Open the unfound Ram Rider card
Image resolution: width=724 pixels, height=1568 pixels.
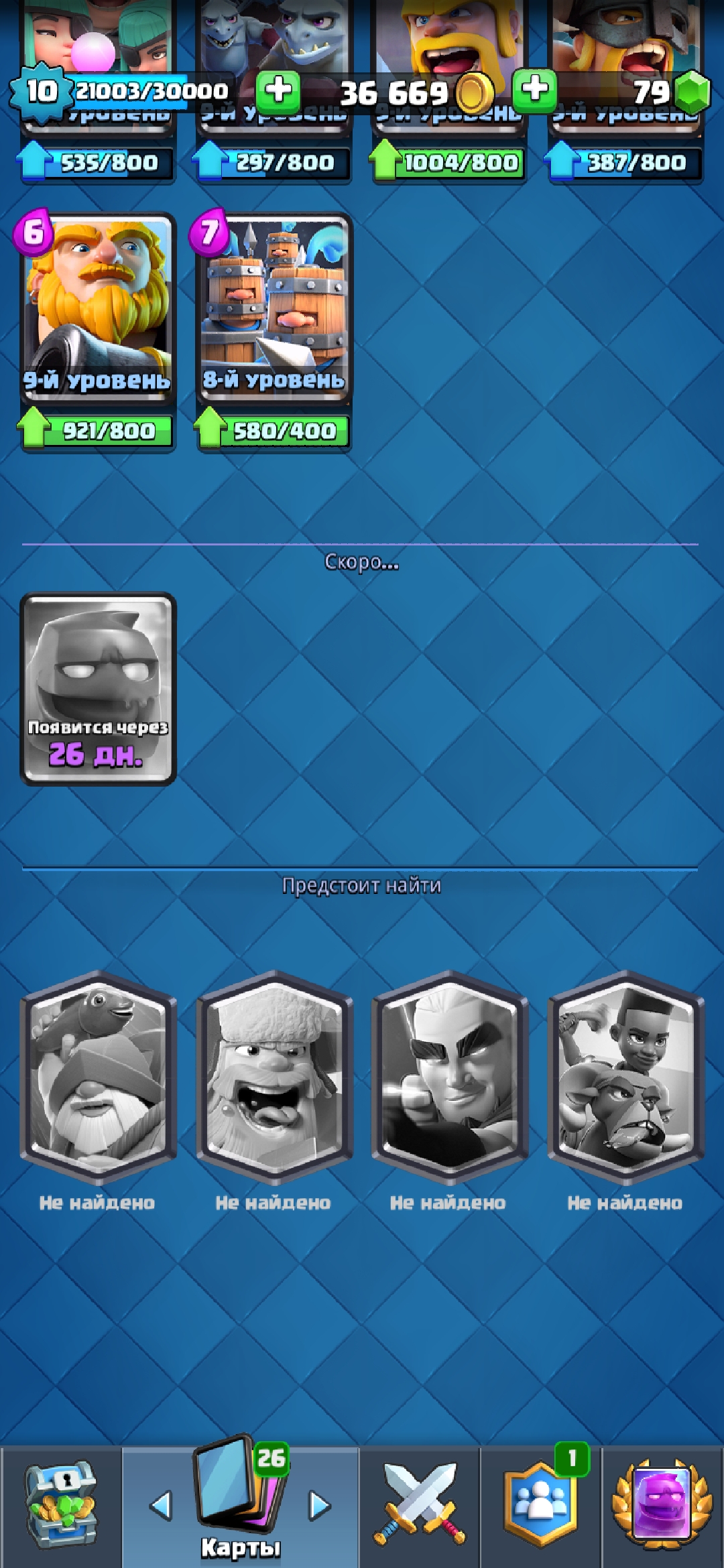pos(625,1076)
